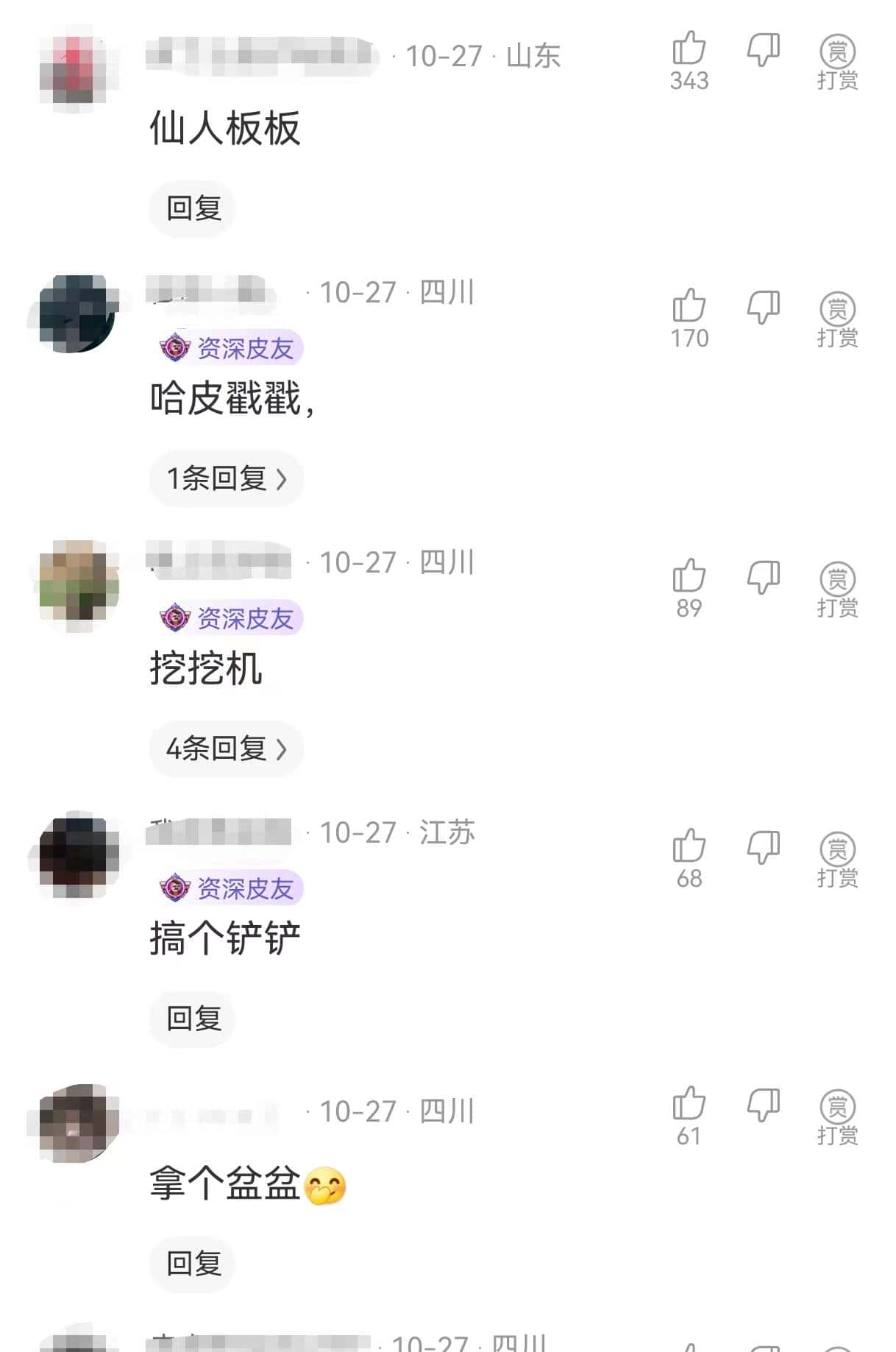Dislike the comment "搞个铲铲"
The height and width of the screenshot is (1352, 896).
(x=764, y=846)
